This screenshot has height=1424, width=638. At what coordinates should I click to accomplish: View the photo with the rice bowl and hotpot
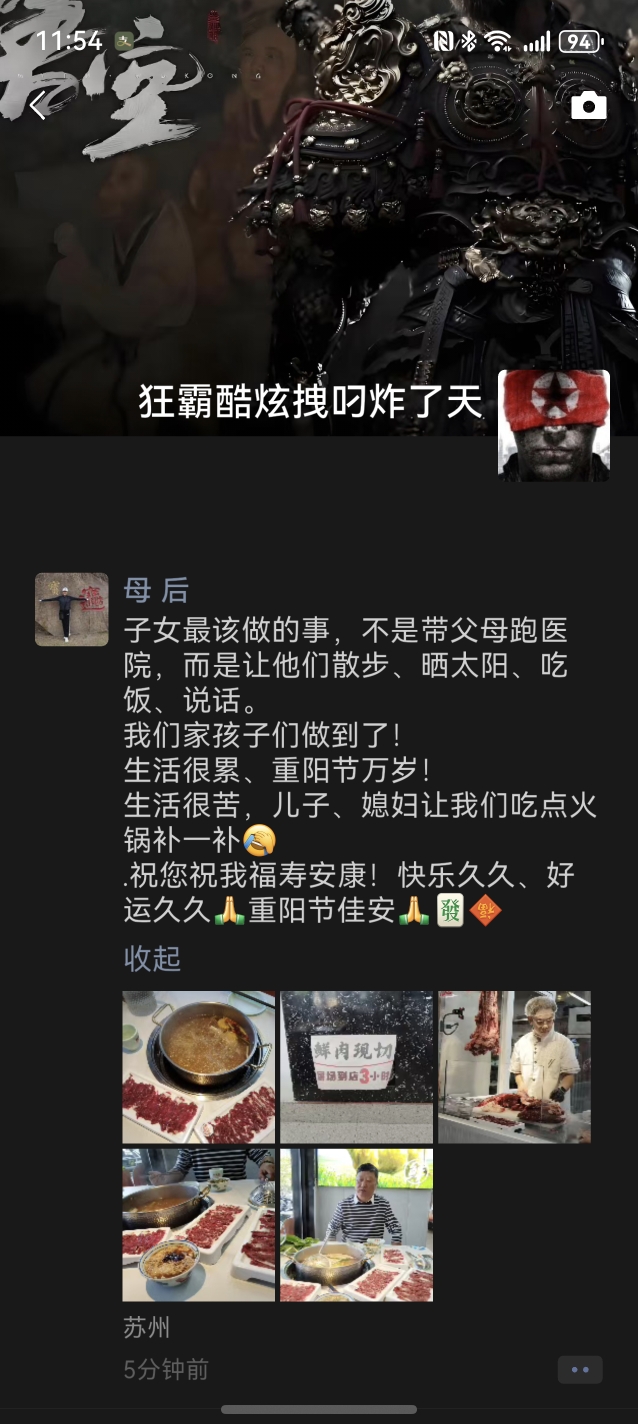198,1224
